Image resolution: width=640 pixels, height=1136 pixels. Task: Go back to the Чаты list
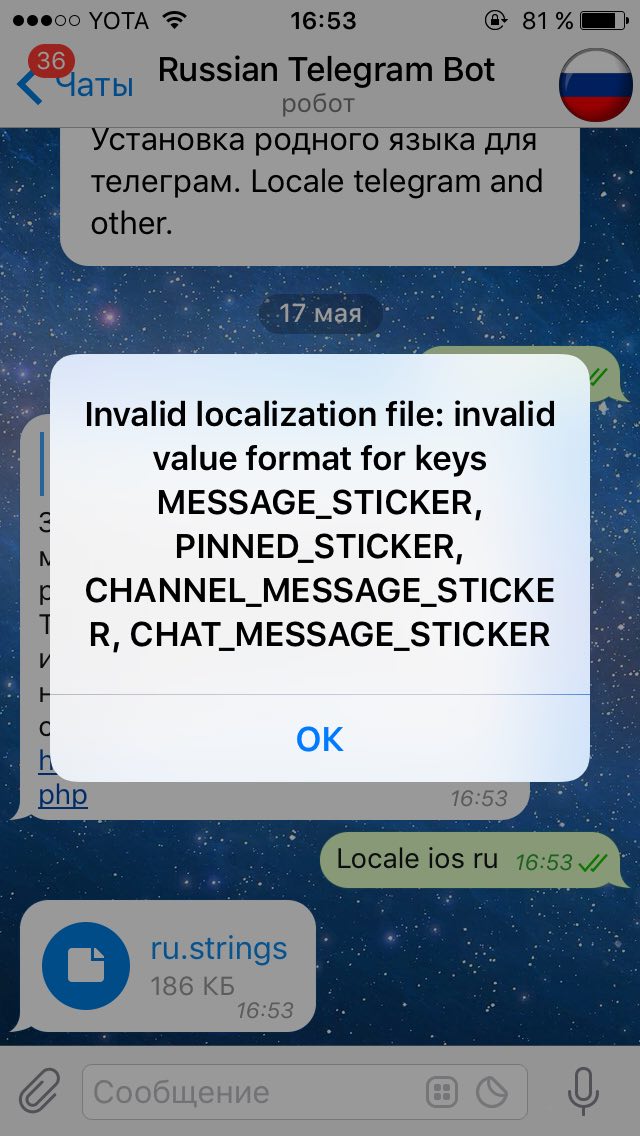click(75, 85)
